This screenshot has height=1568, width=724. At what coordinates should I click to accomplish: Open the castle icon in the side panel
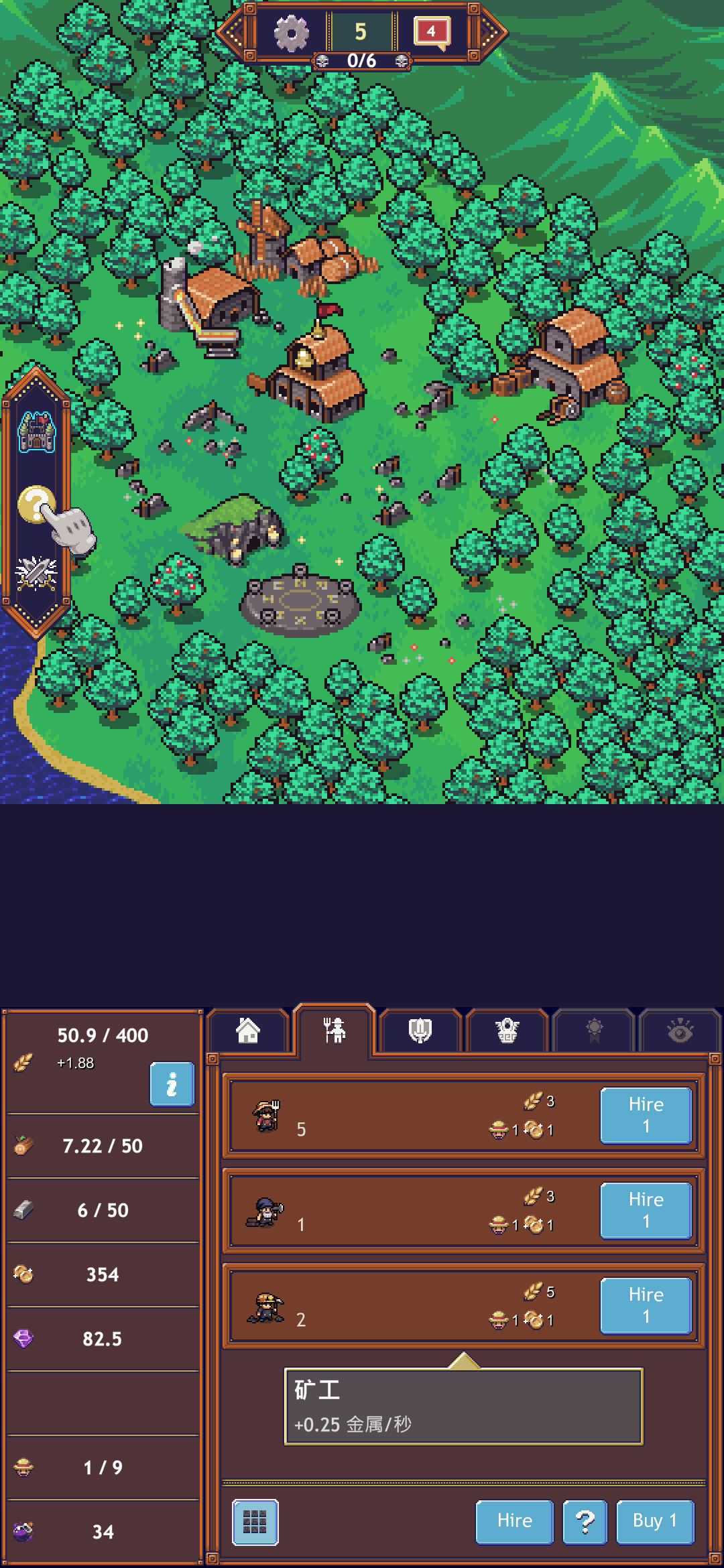(37, 432)
